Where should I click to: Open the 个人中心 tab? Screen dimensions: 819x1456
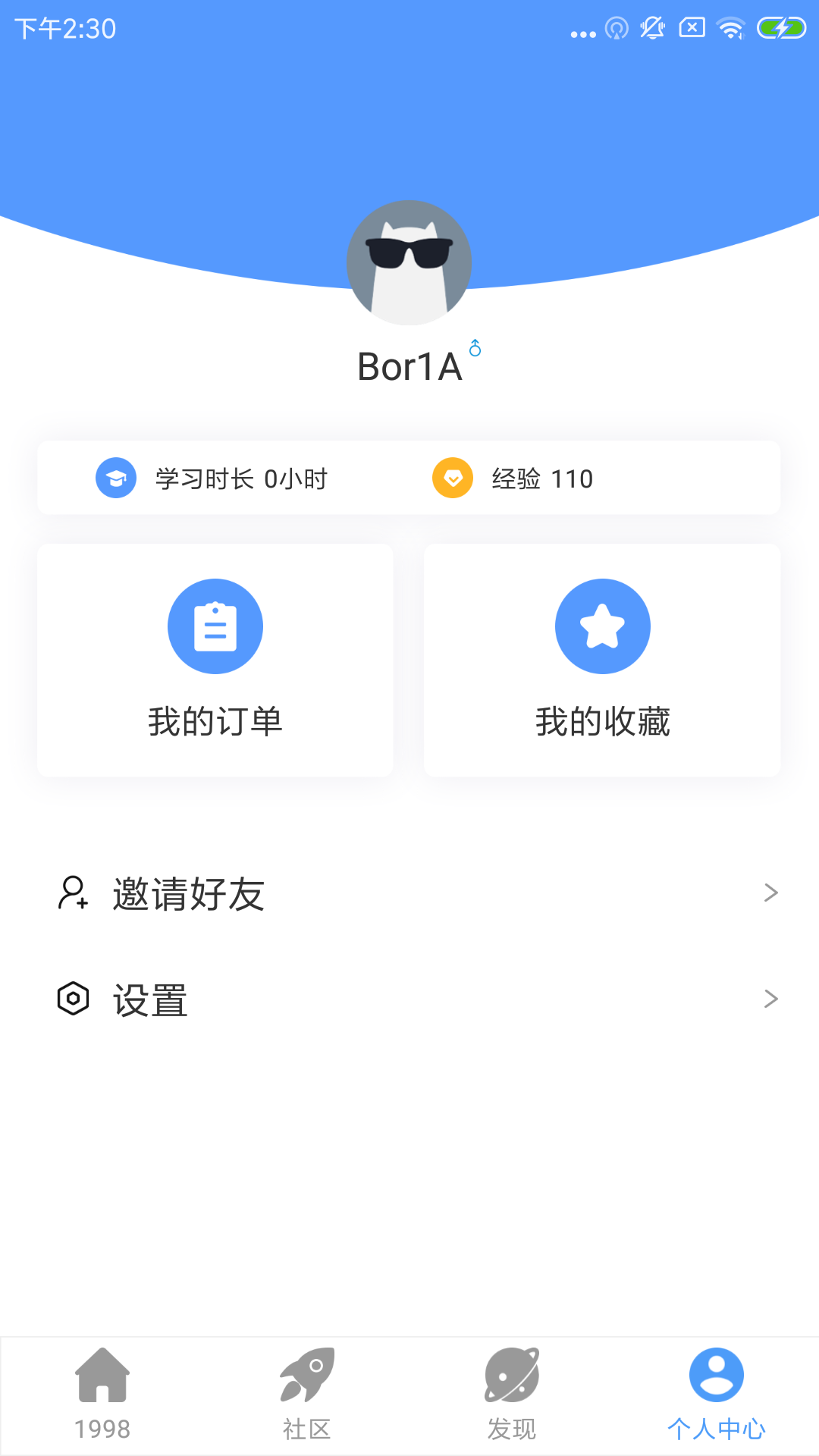coord(717,1395)
